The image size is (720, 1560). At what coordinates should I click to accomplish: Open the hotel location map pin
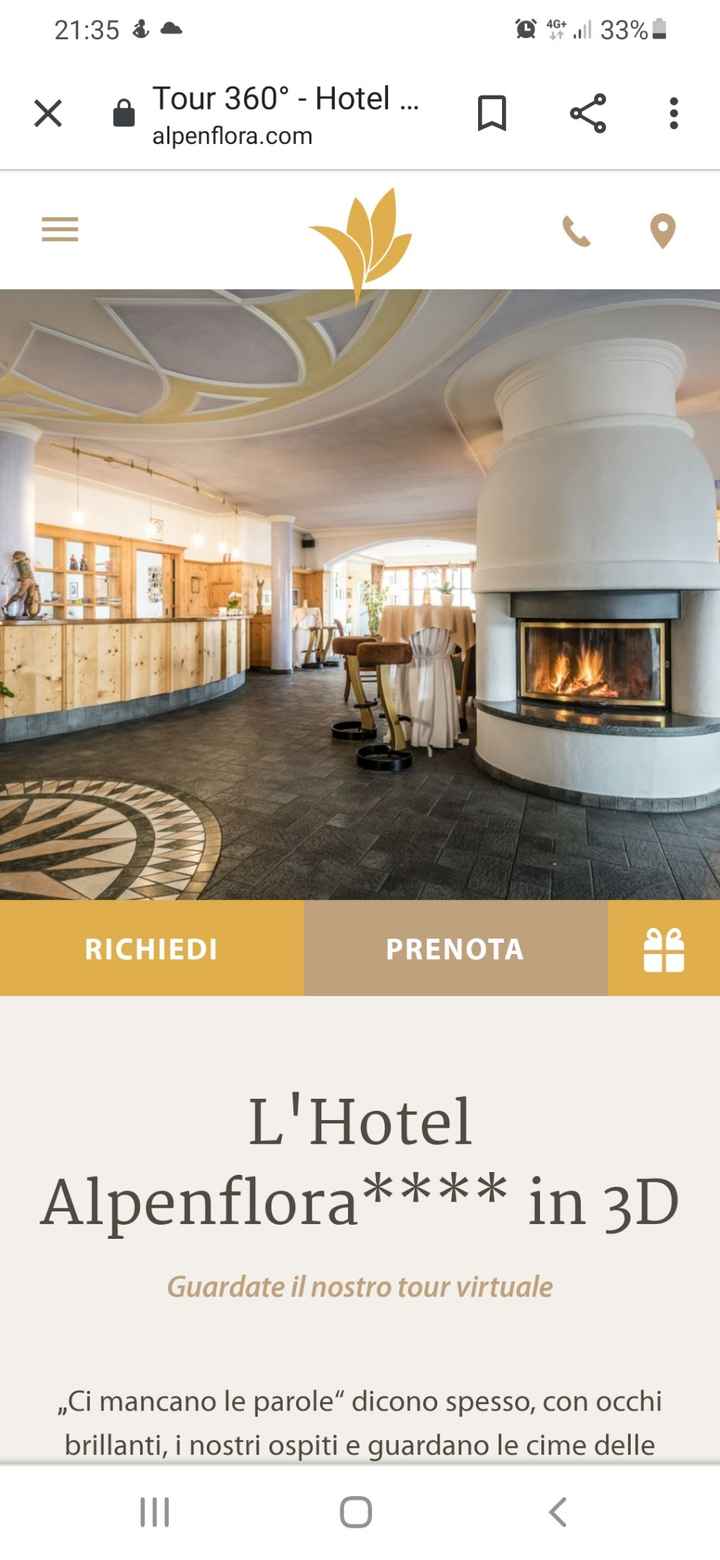tap(662, 232)
